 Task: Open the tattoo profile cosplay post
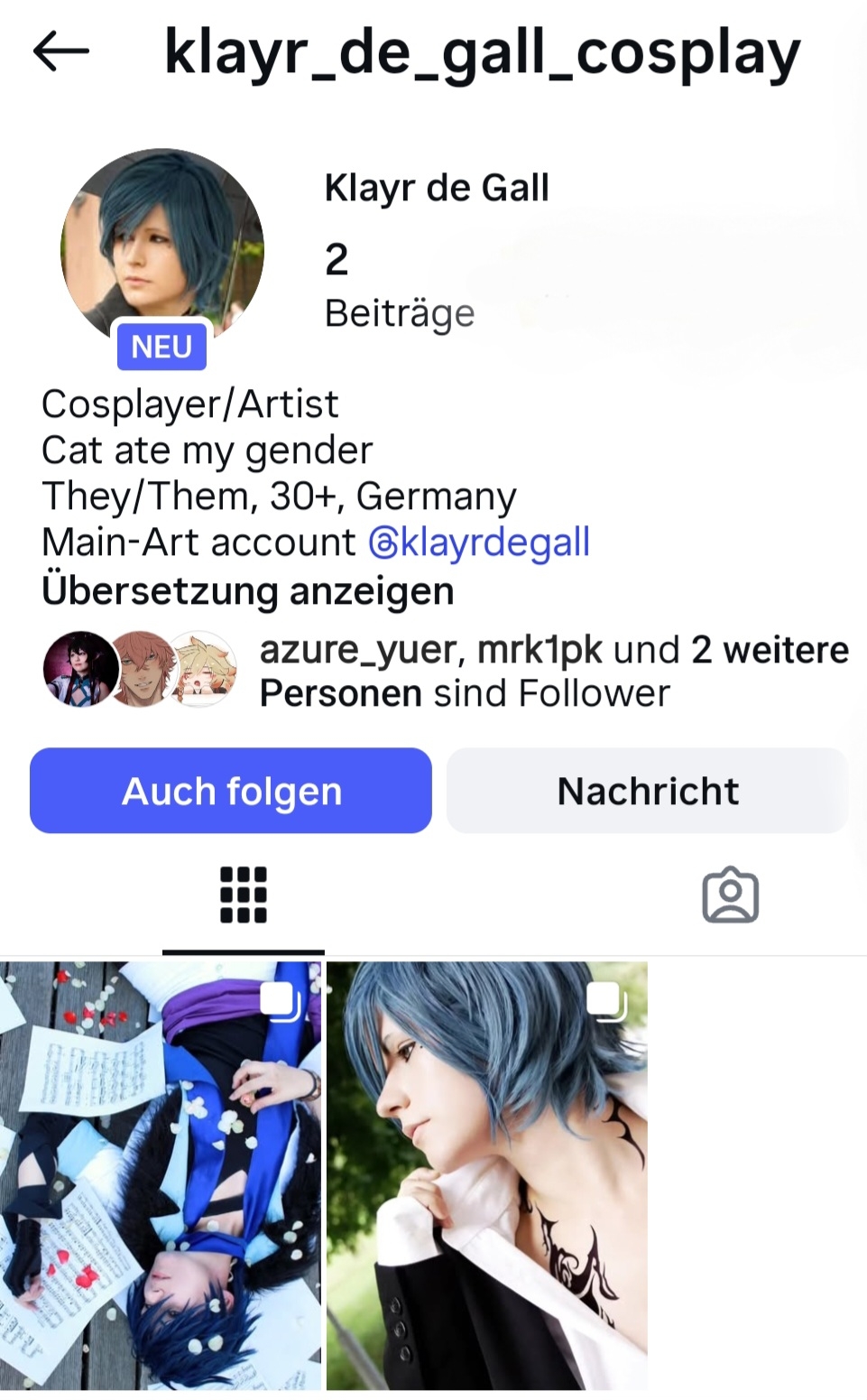point(486,1173)
